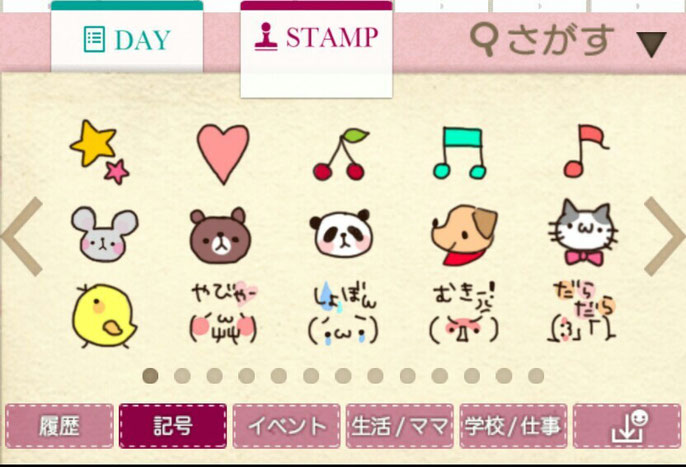
Task: Pick the red single music note stamp
Action: pyautogui.click(x=585, y=152)
